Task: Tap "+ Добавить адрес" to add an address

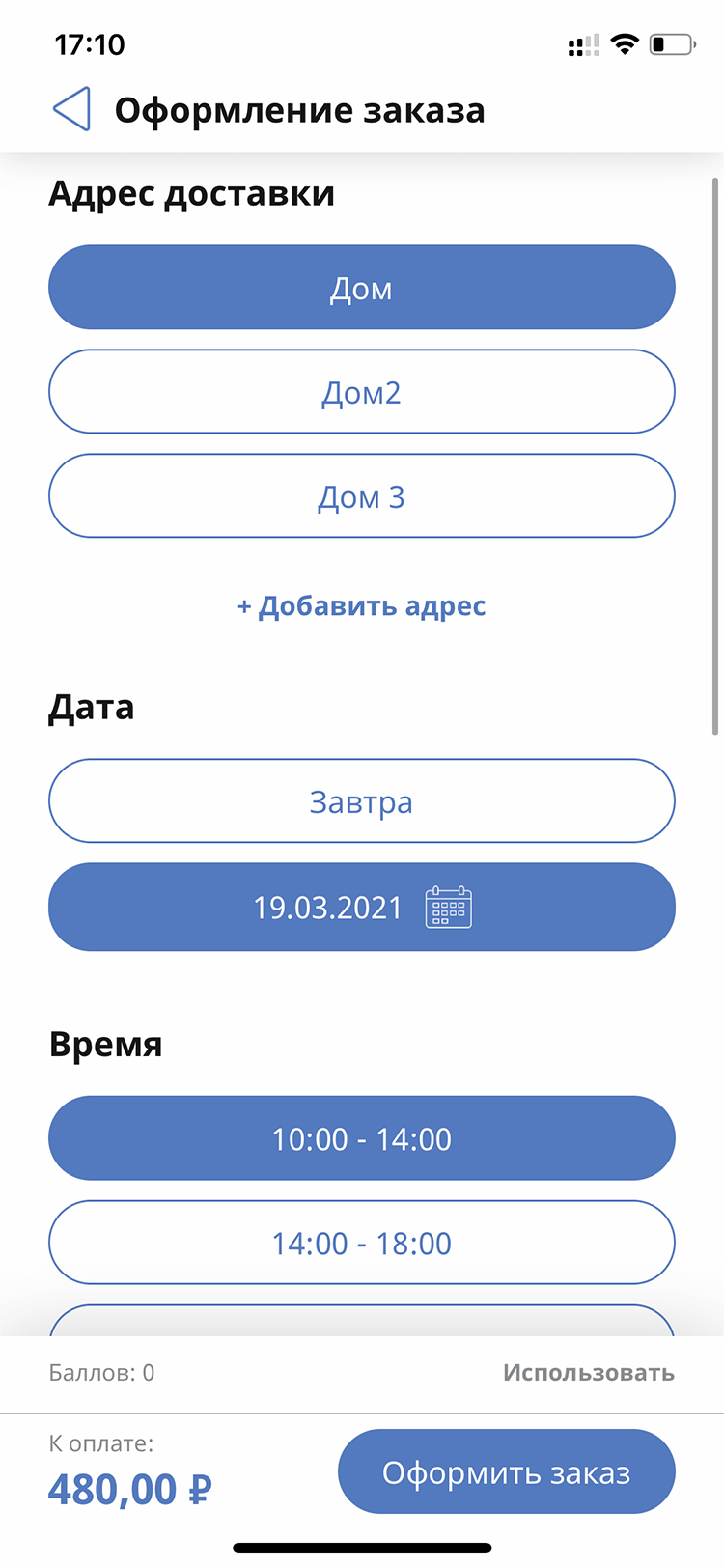Action: coord(361,606)
